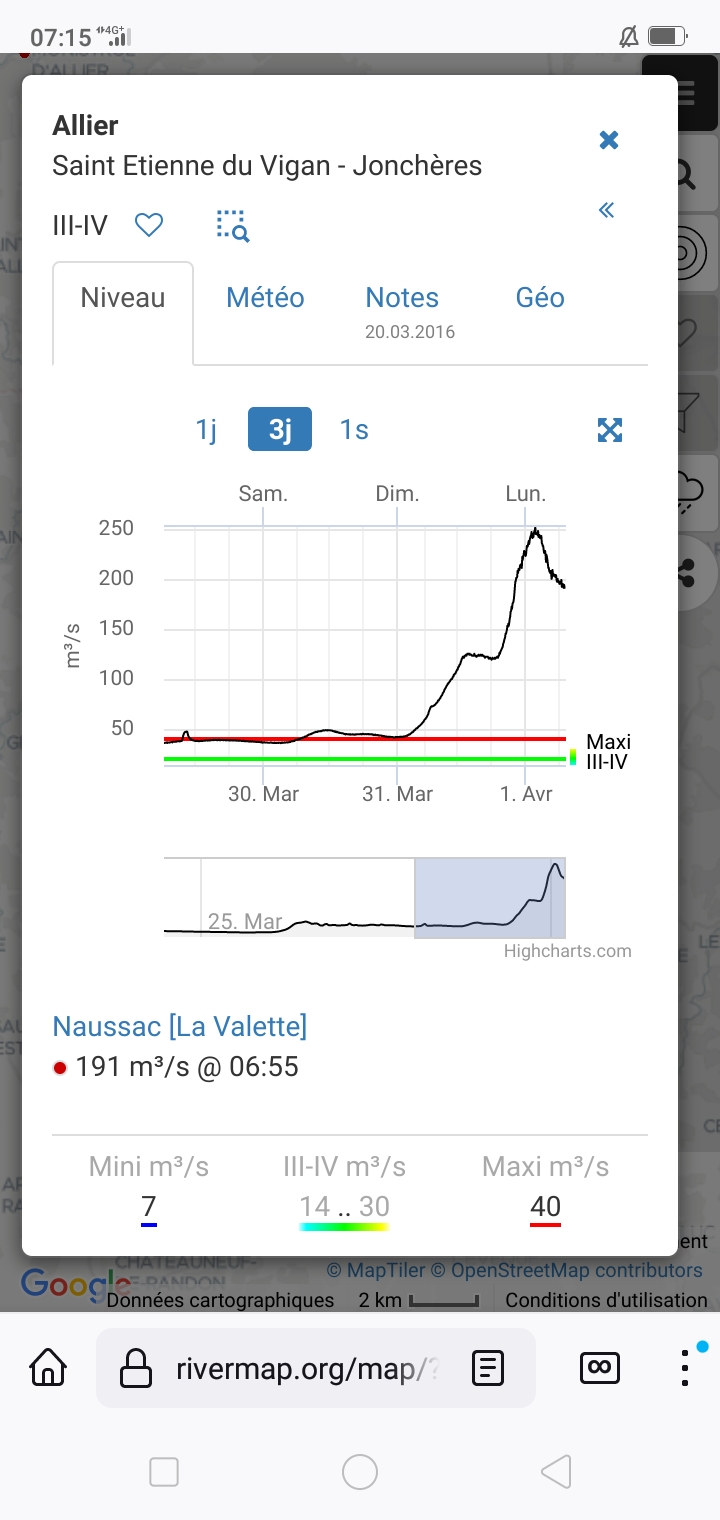Switch to the Géo tab

(540, 297)
